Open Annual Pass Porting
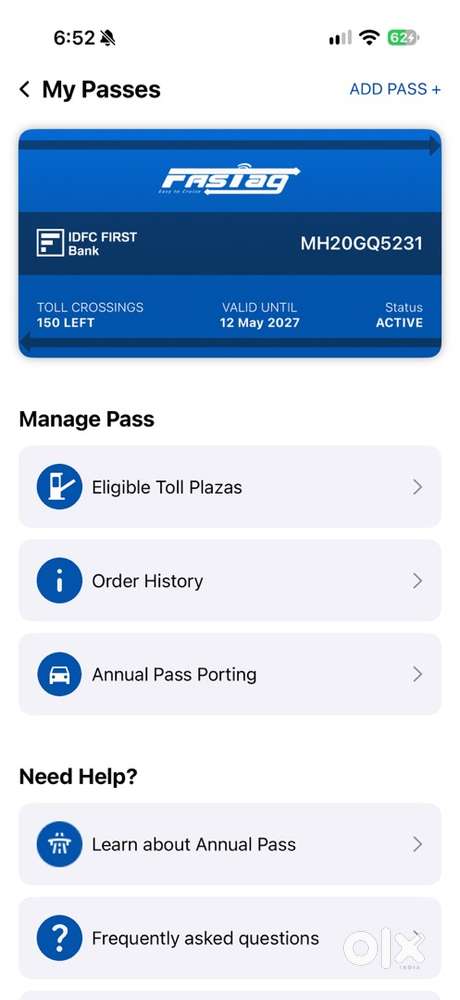The width and height of the screenshot is (460, 1000). (x=230, y=674)
